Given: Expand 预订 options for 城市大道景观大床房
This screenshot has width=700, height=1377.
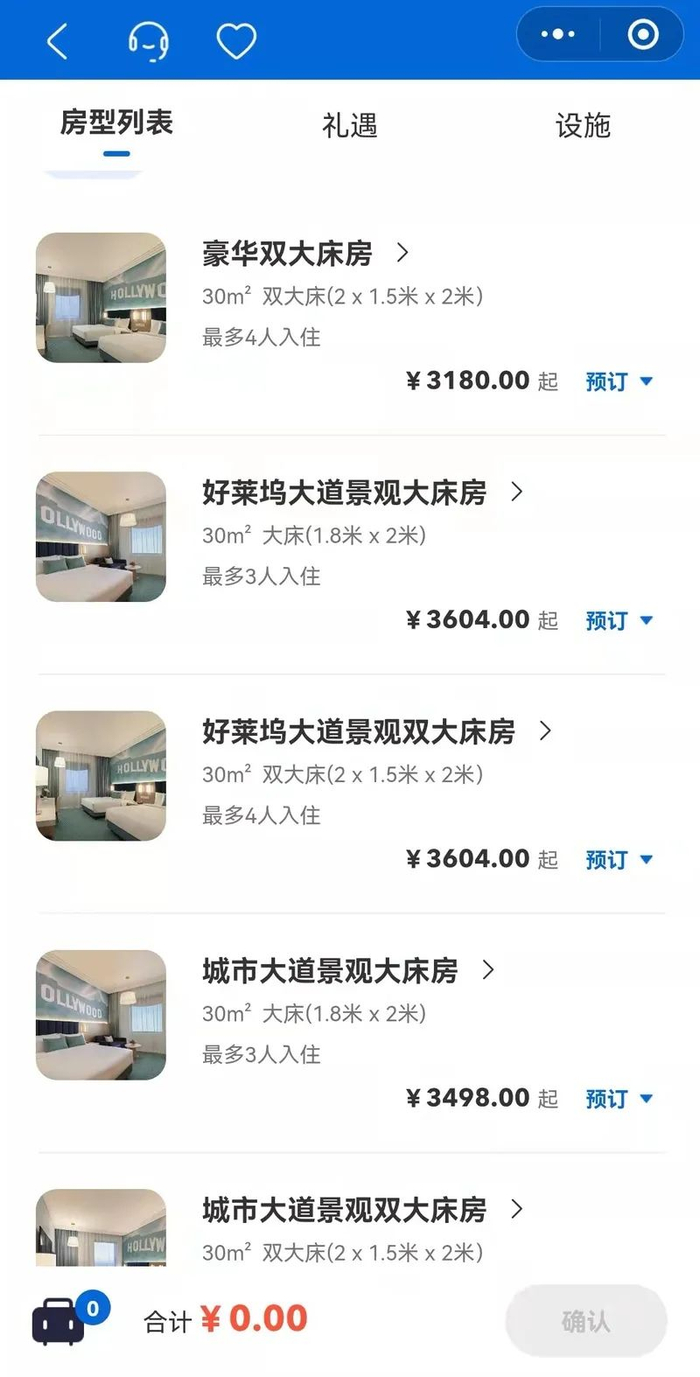Looking at the screenshot, I should (619, 1098).
